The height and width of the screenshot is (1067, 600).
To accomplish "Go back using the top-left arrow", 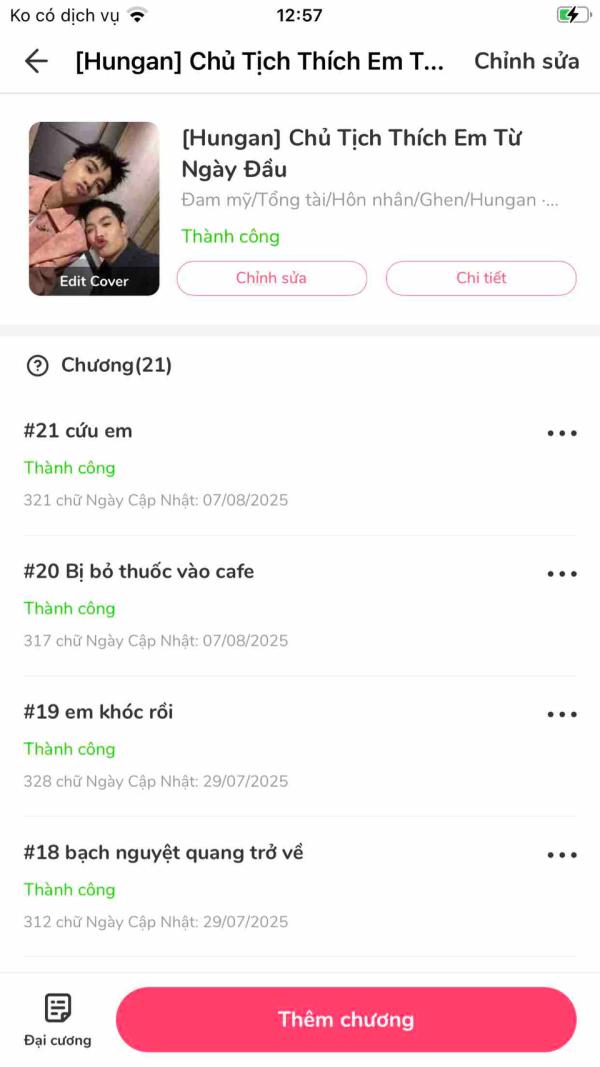I will 36,61.
